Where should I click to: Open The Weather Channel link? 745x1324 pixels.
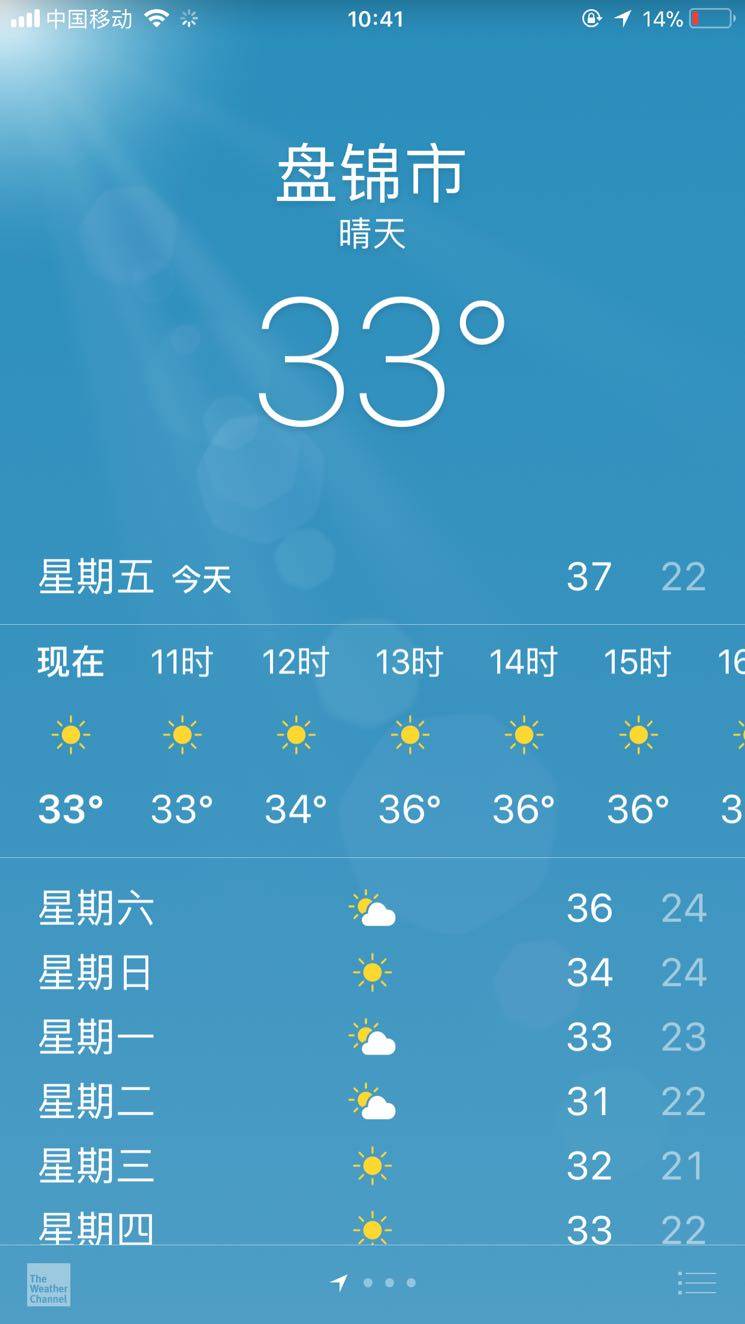click(48, 1284)
